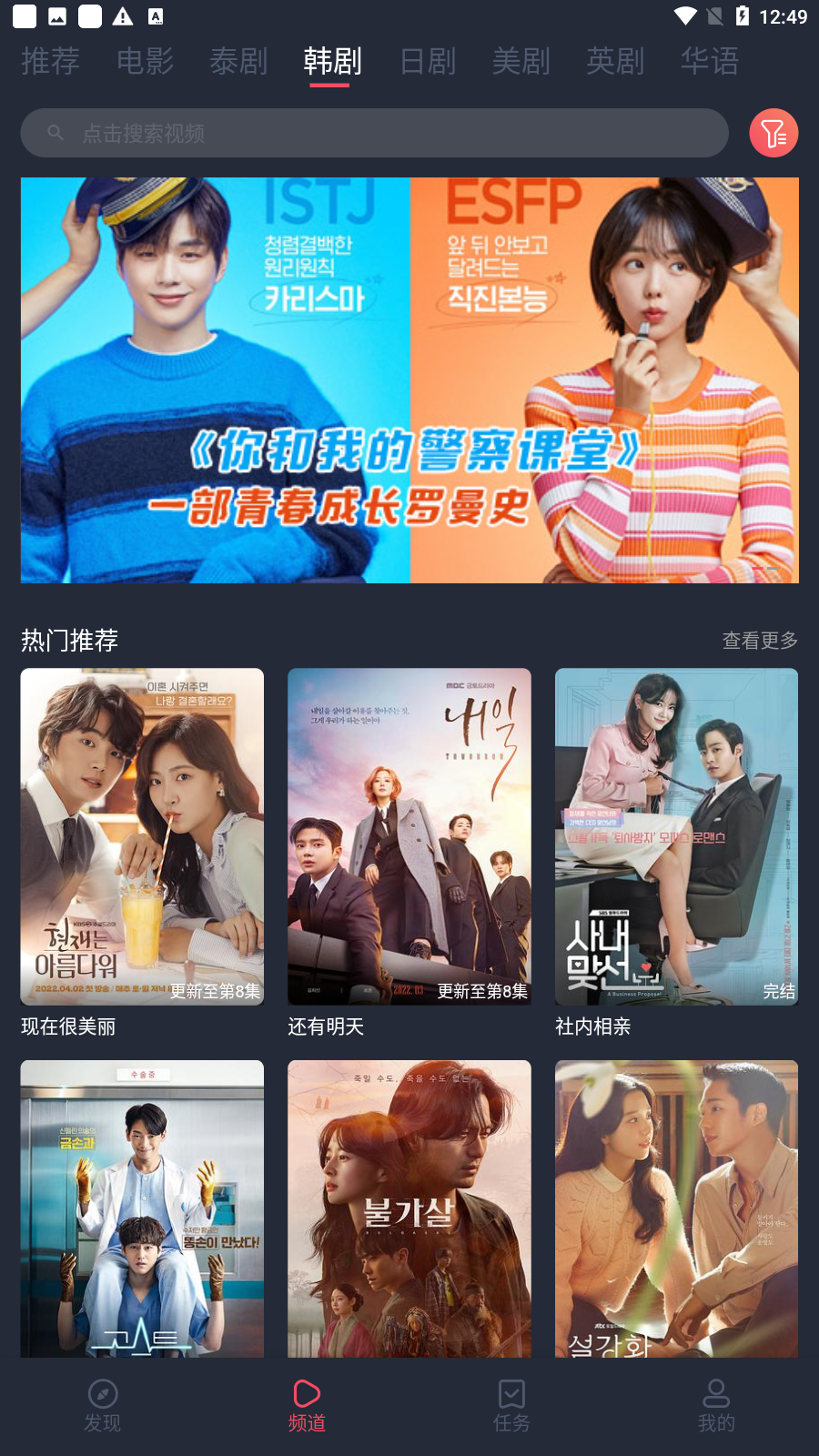This screenshot has height=1456, width=819.
Task: Go to the 美剧 tab
Action: (x=521, y=61)
